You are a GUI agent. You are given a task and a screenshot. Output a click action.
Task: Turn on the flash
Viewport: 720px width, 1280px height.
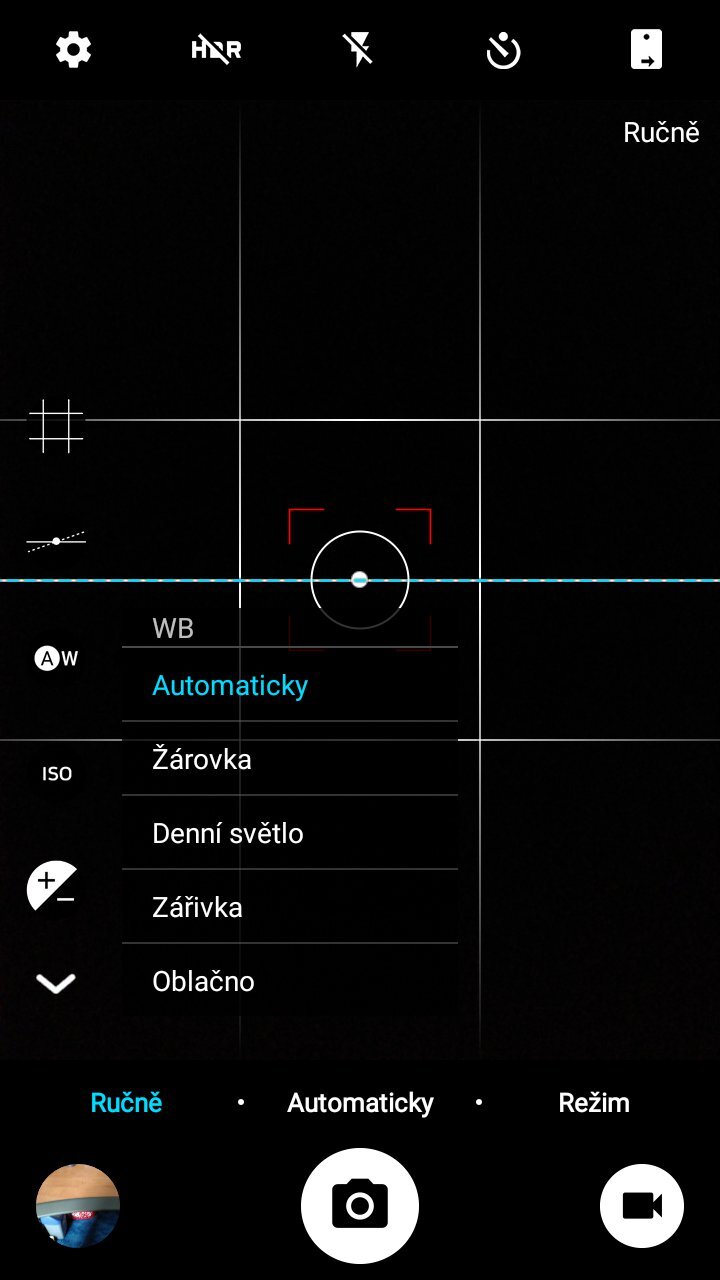click(359, 49)
